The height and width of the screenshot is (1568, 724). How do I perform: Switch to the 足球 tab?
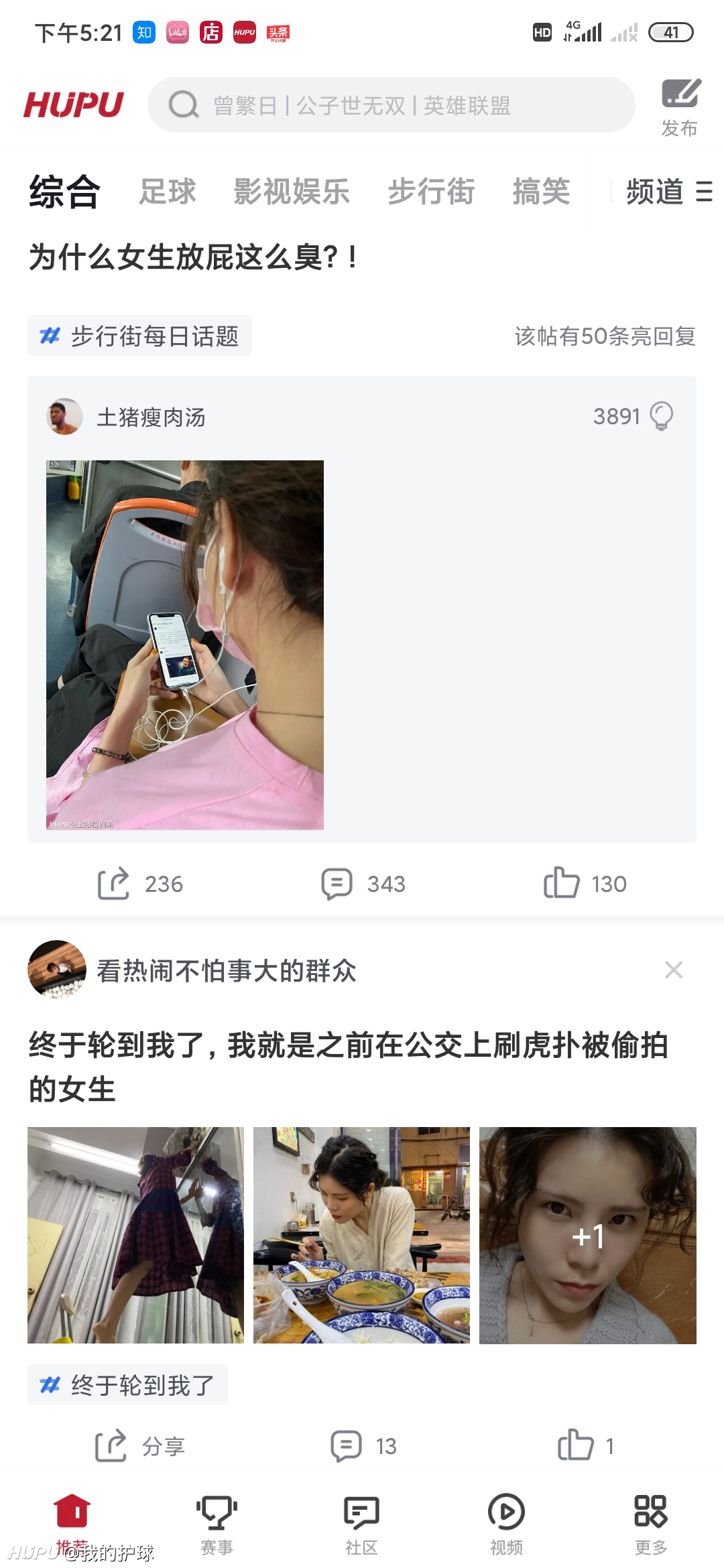pos(168,192)
